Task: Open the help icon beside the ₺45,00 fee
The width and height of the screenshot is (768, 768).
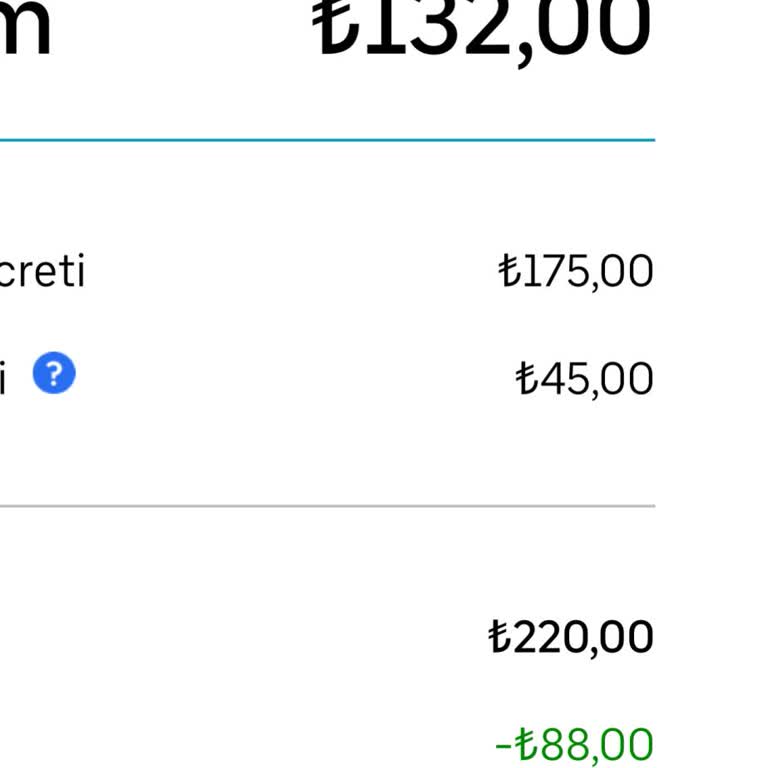Action: coord(54,374)
